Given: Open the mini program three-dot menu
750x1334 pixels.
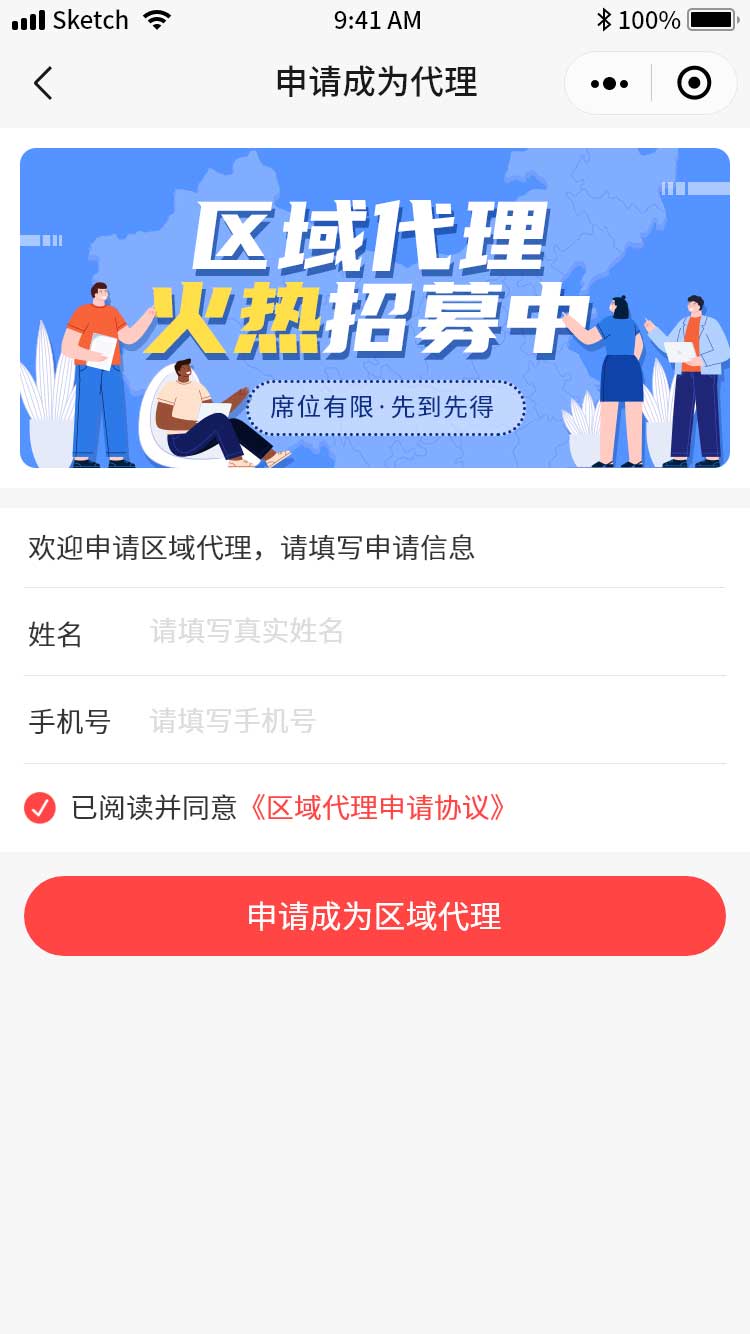Looking at the screenshot, I should tap(609, 83).
